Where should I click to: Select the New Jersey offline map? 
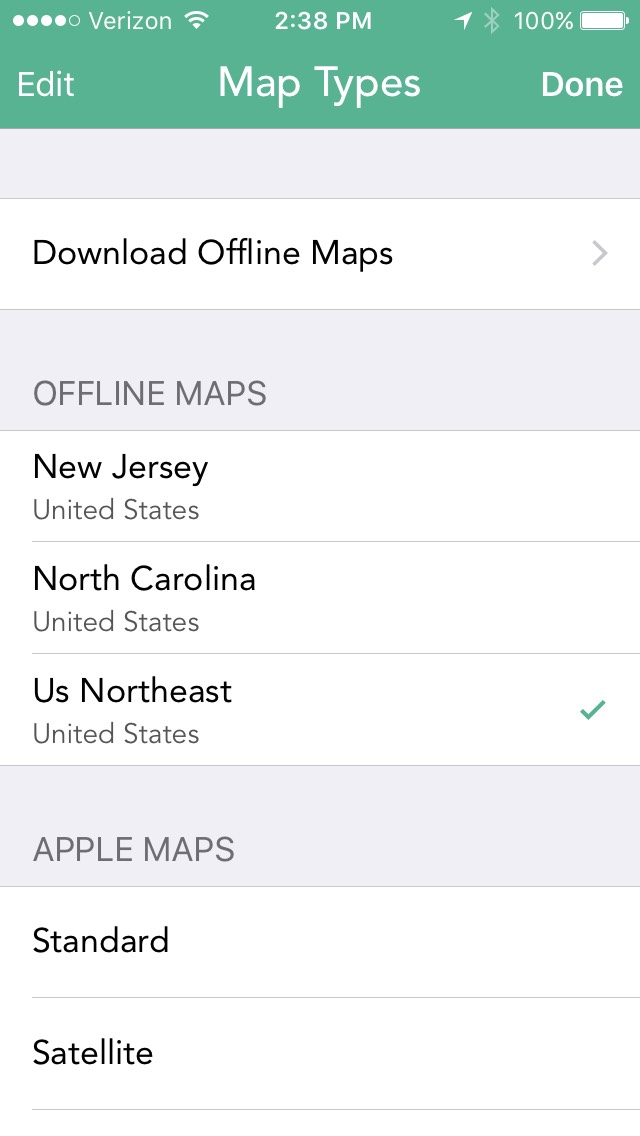click(320, 486)
